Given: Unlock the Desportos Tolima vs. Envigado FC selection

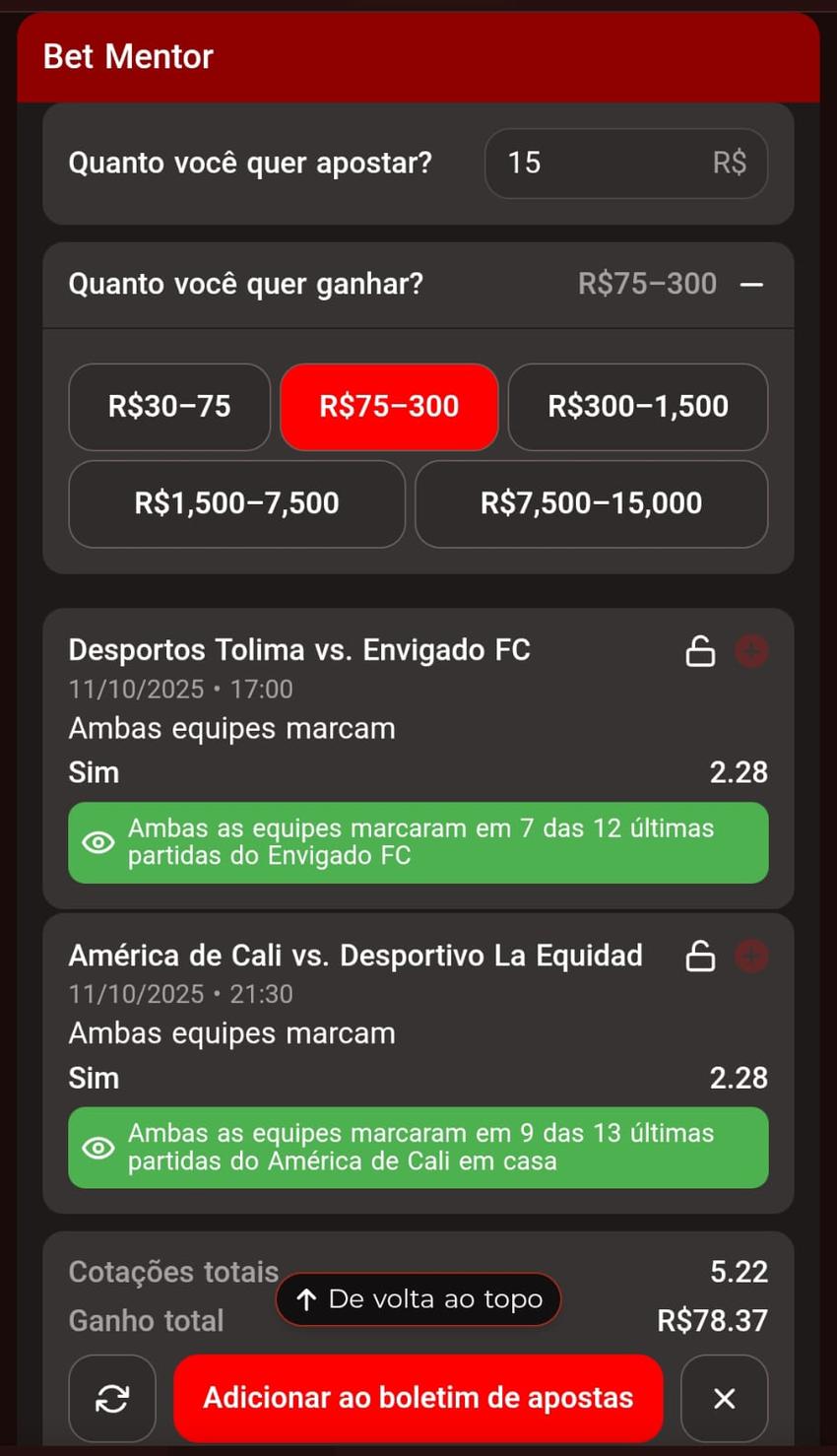Looking at the screenshot, I should pos(700,650).
